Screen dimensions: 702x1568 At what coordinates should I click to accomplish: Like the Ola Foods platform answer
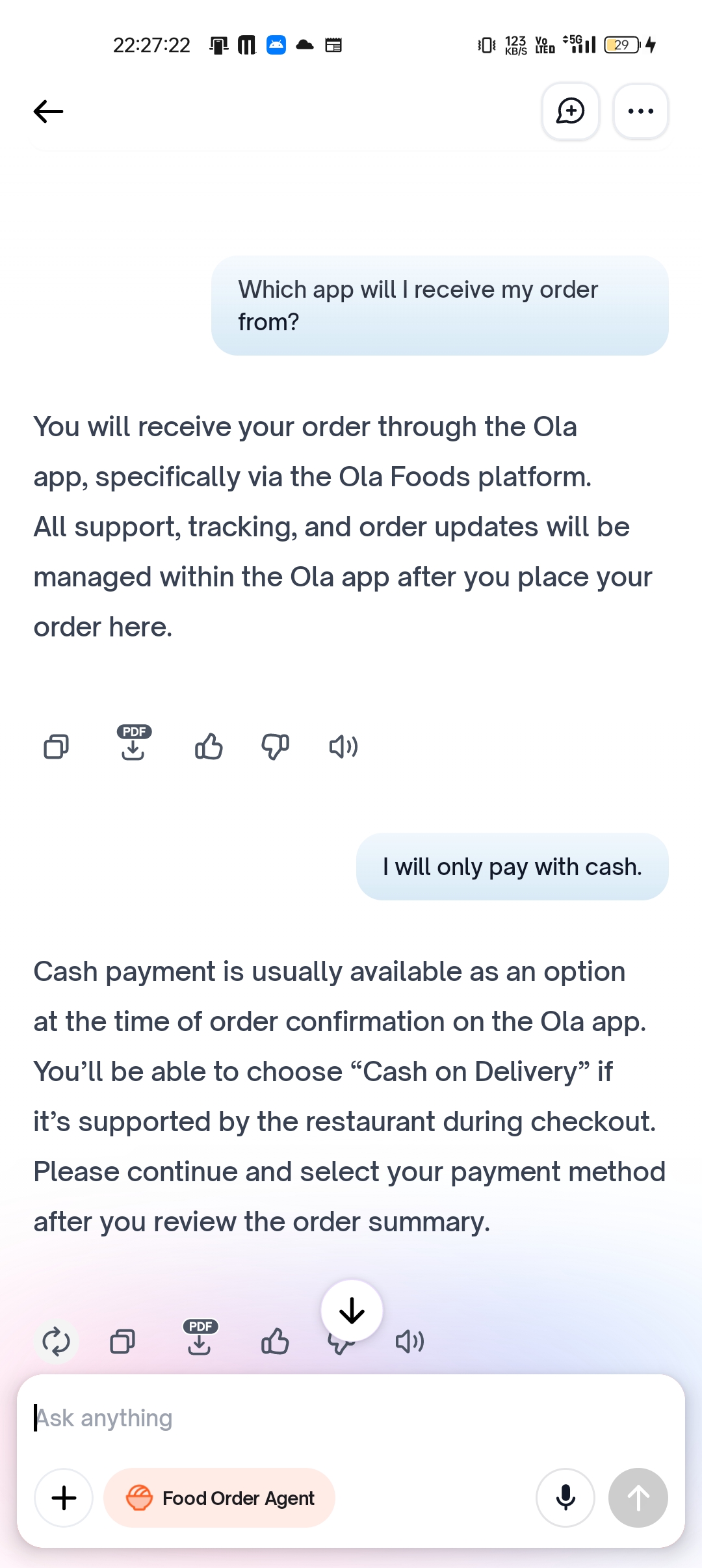[x=209, y=747]
